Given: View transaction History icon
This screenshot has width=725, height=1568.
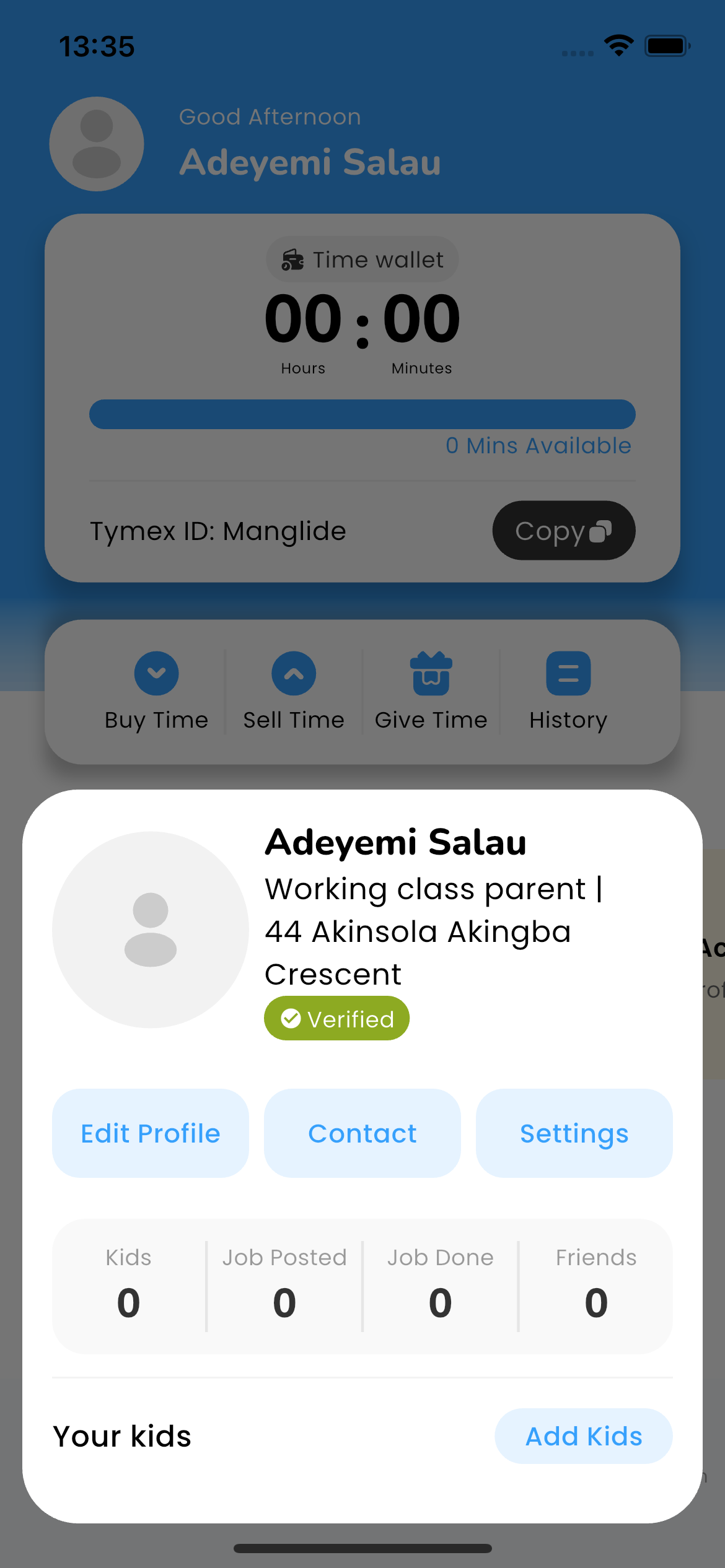Looking at the screenshot, I should pyautogui.click(x=568, y=673).
